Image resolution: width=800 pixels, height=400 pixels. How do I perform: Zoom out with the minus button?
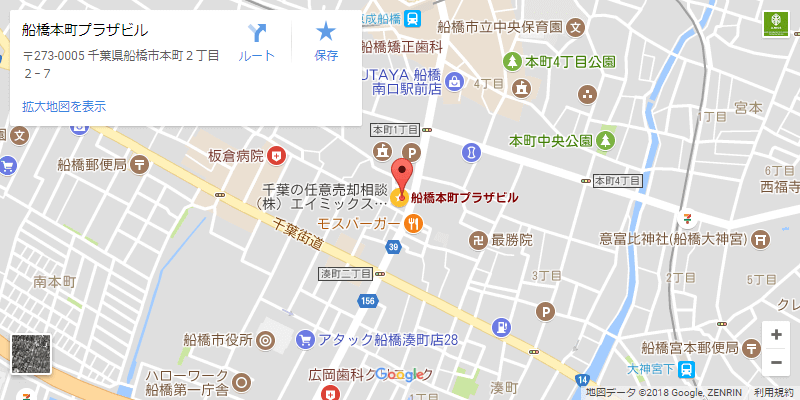[775, 362]
